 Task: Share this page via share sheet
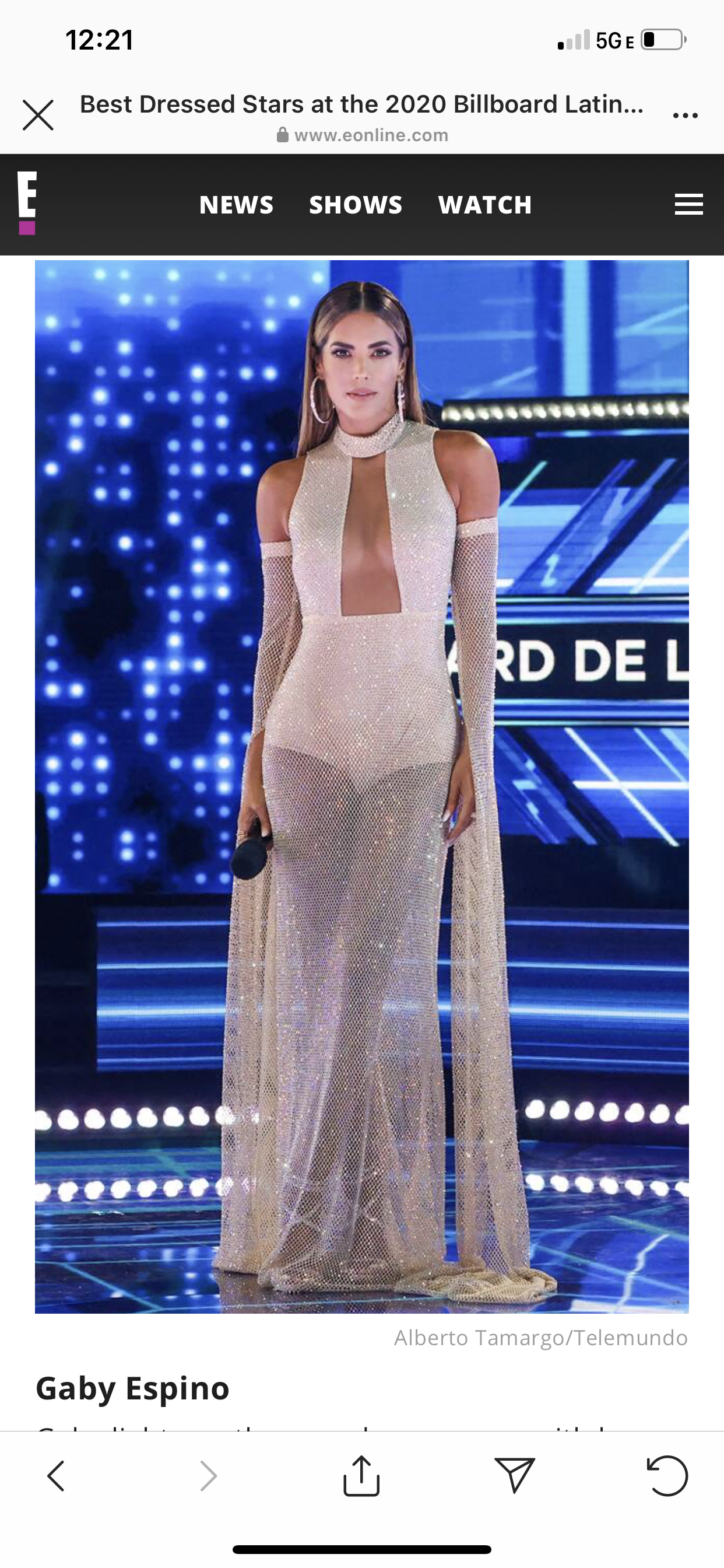click(x=361, y=1475)
